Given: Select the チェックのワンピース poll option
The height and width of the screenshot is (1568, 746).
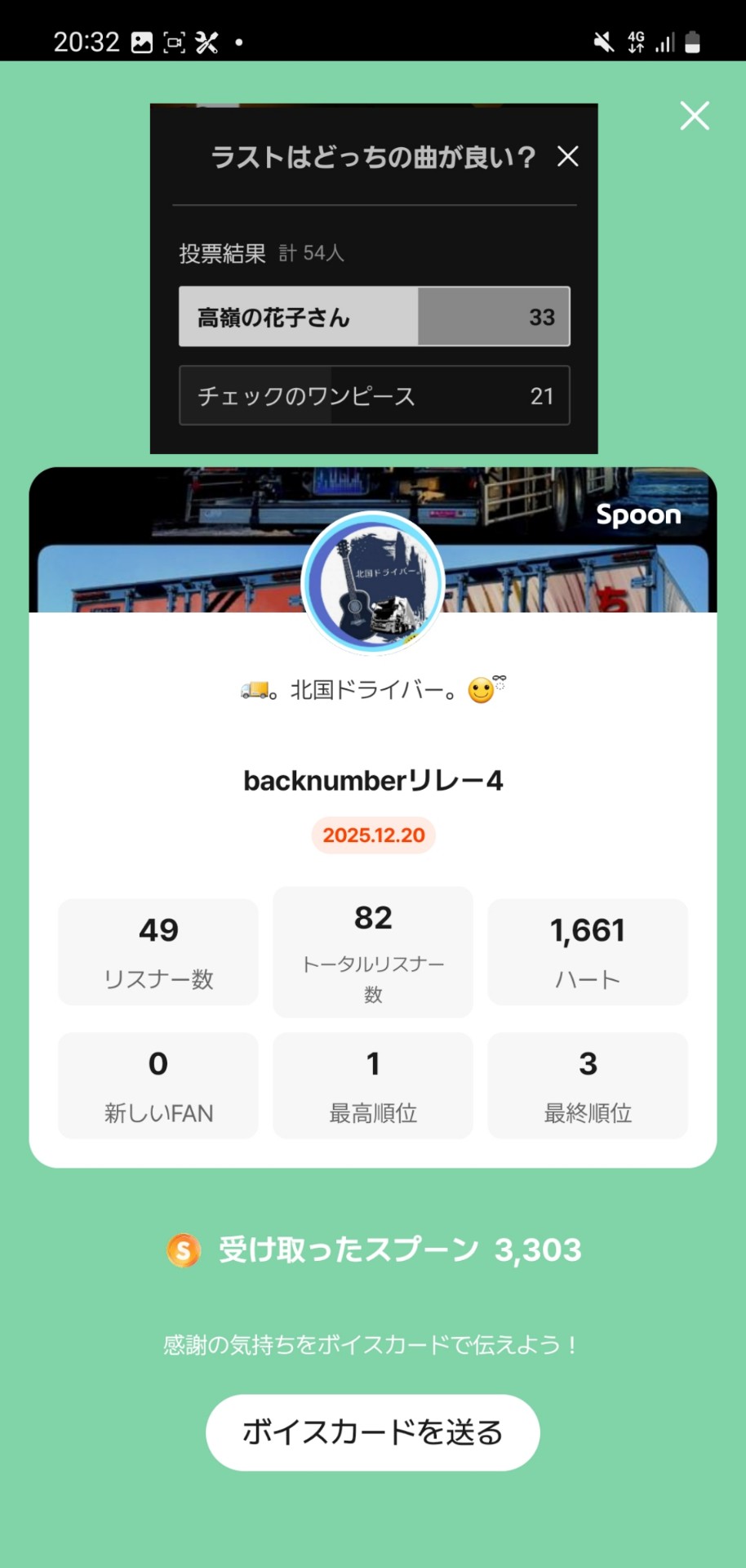Looking at the screenshot, I should pos(374,396).
